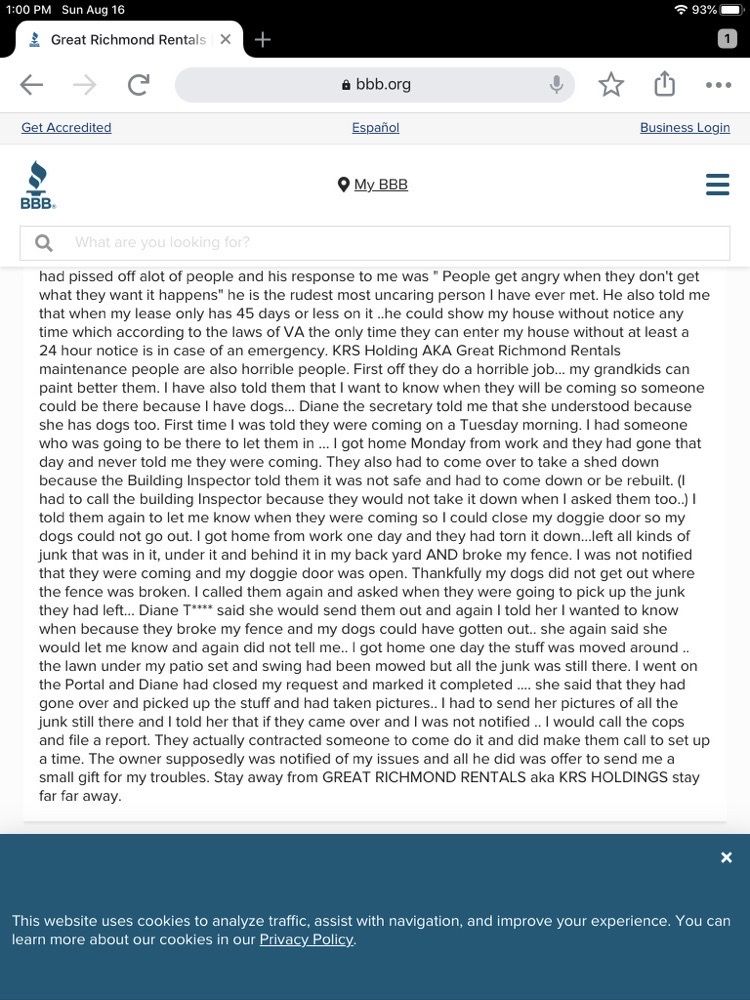Screen dimensions: 750x1000
Task: Open the BBB hamburger menu
Action: [x=717, y=184]
